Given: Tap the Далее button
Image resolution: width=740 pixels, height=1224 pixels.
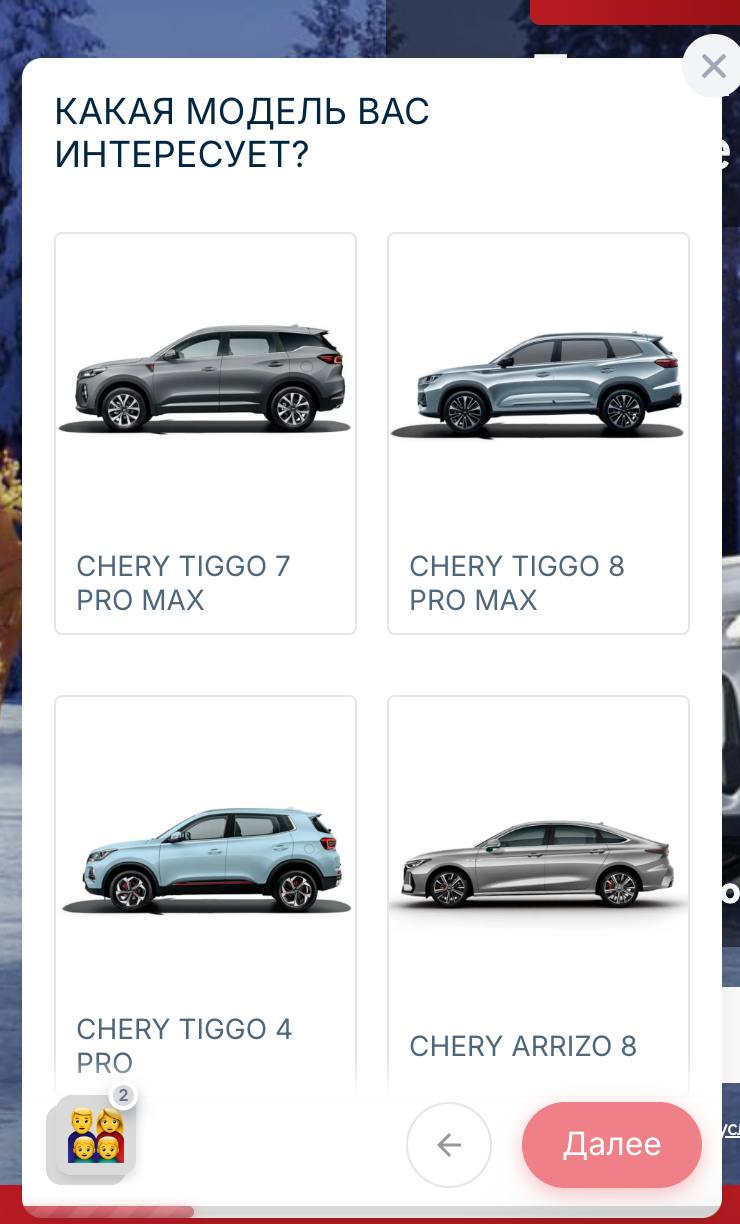Looking at the screenshot, I should (x=611, y=1144).
